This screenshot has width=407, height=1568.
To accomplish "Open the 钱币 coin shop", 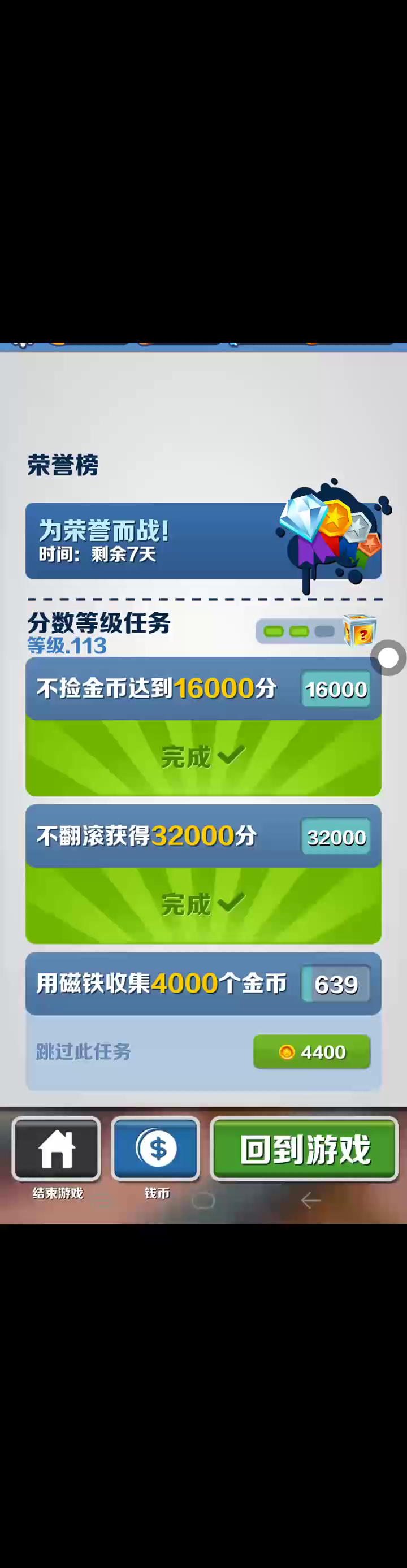I will [156, 1149].
